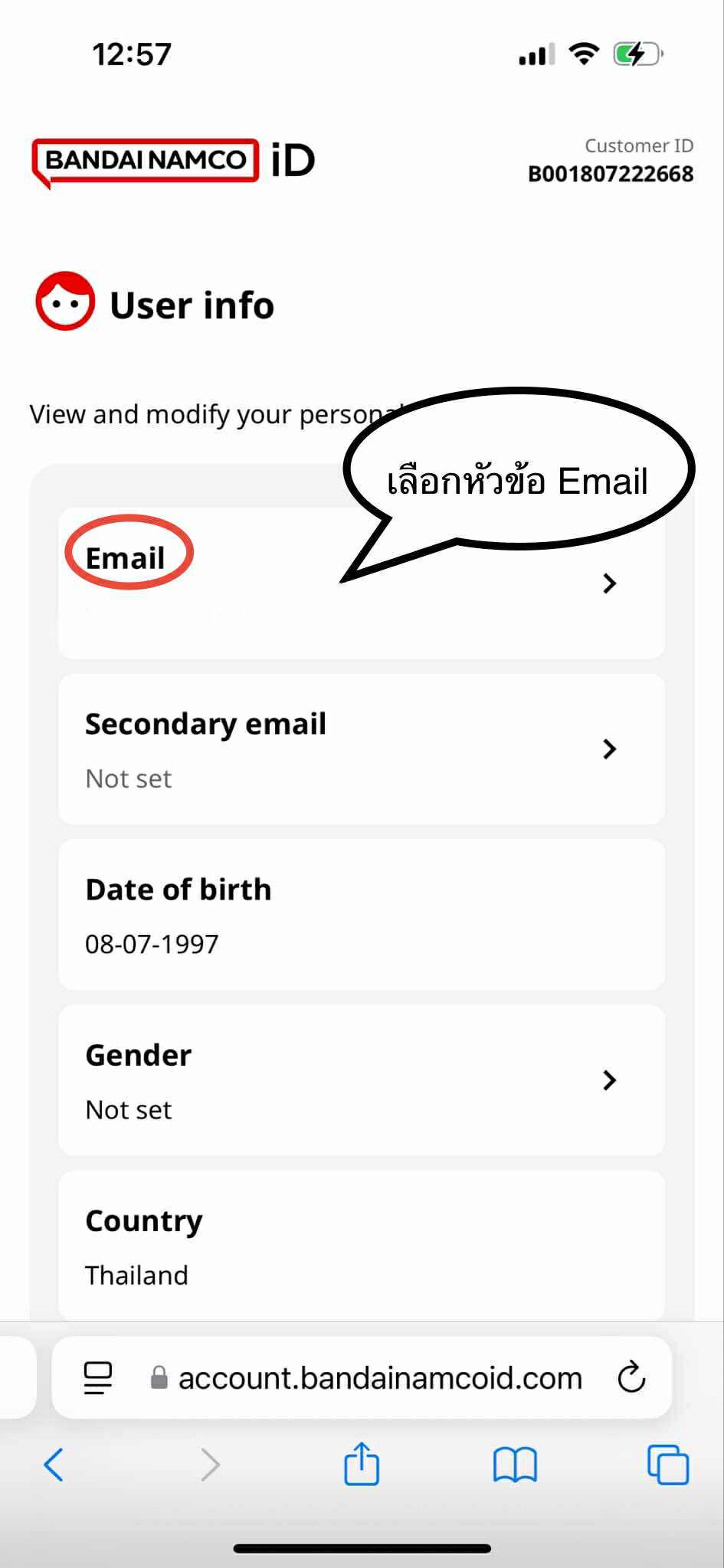The image size is (724, 1568).
Task: Tap the address bar showing account.bandainamcoid.com
Action: click(380, 1378)
